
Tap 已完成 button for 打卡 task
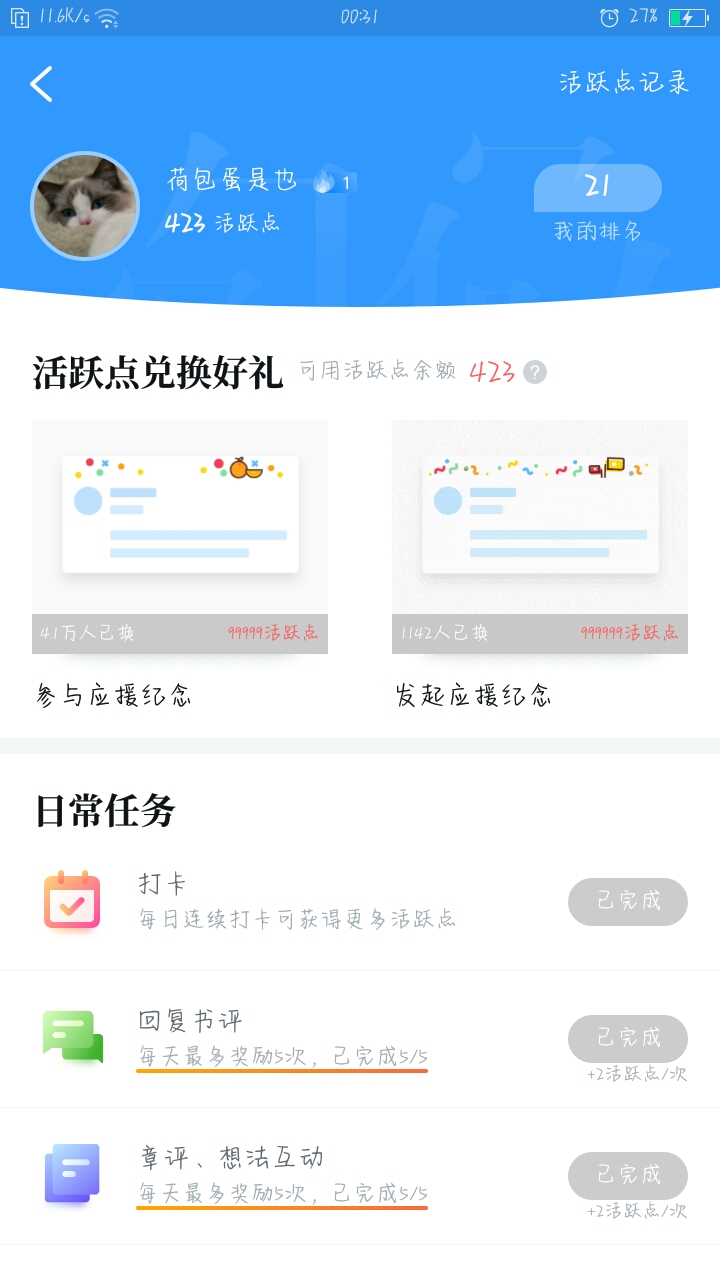(x=628, y=901)
